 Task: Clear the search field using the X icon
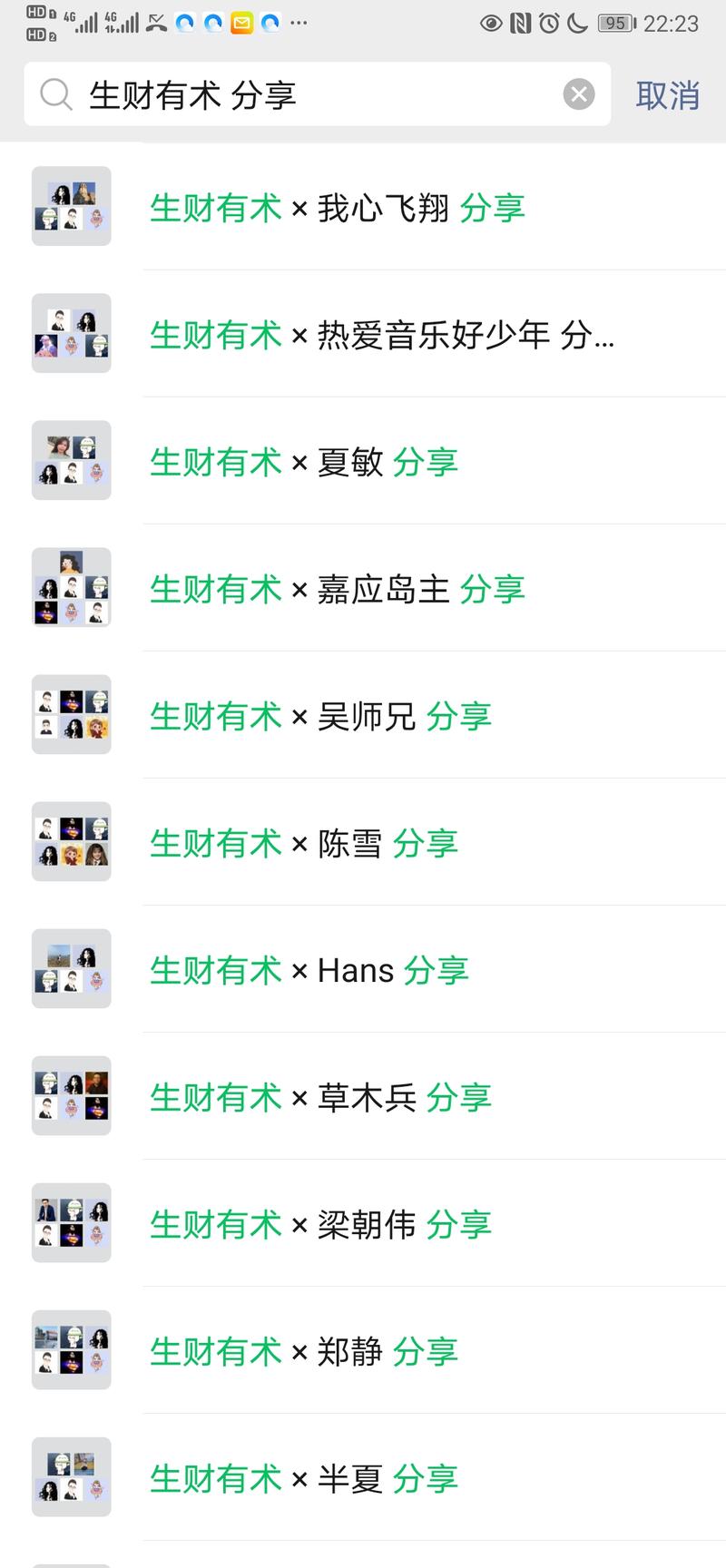[579, 94]
